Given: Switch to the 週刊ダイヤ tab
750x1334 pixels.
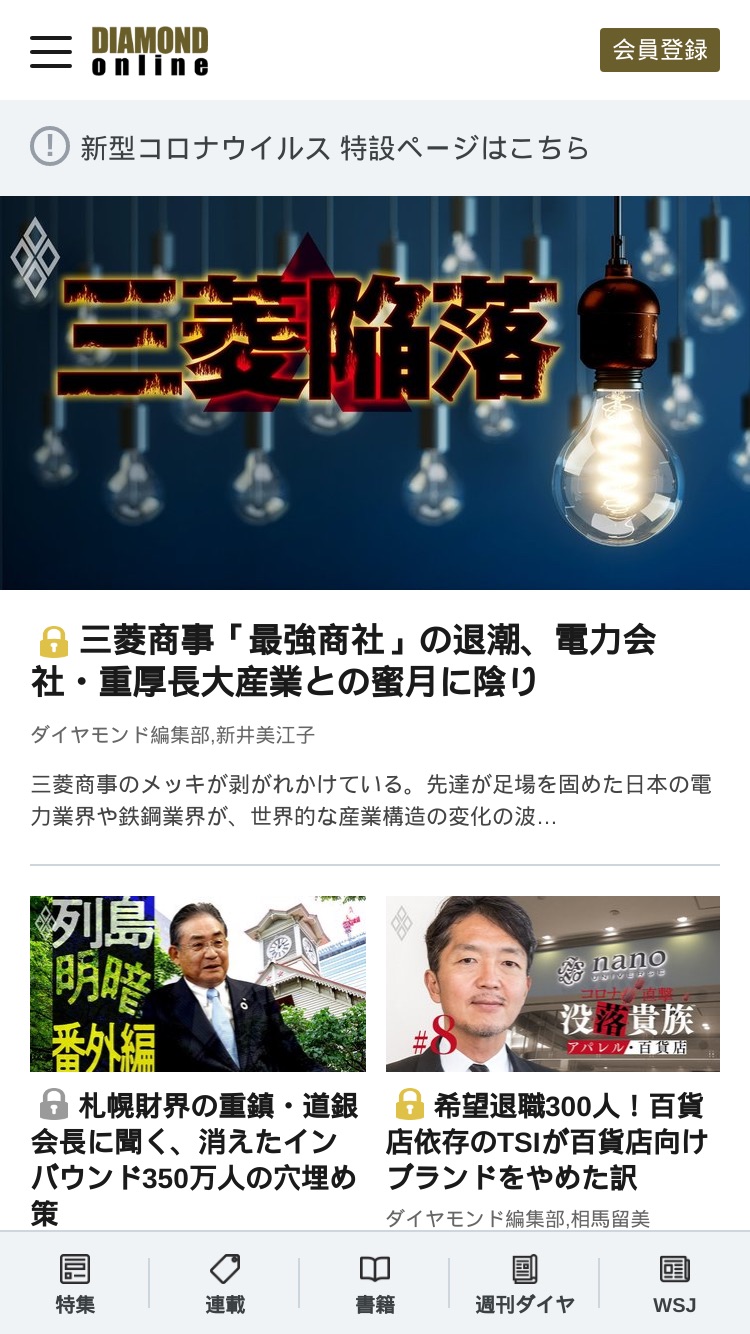Looking at the screenshot, I should (x=525, y=1284).
